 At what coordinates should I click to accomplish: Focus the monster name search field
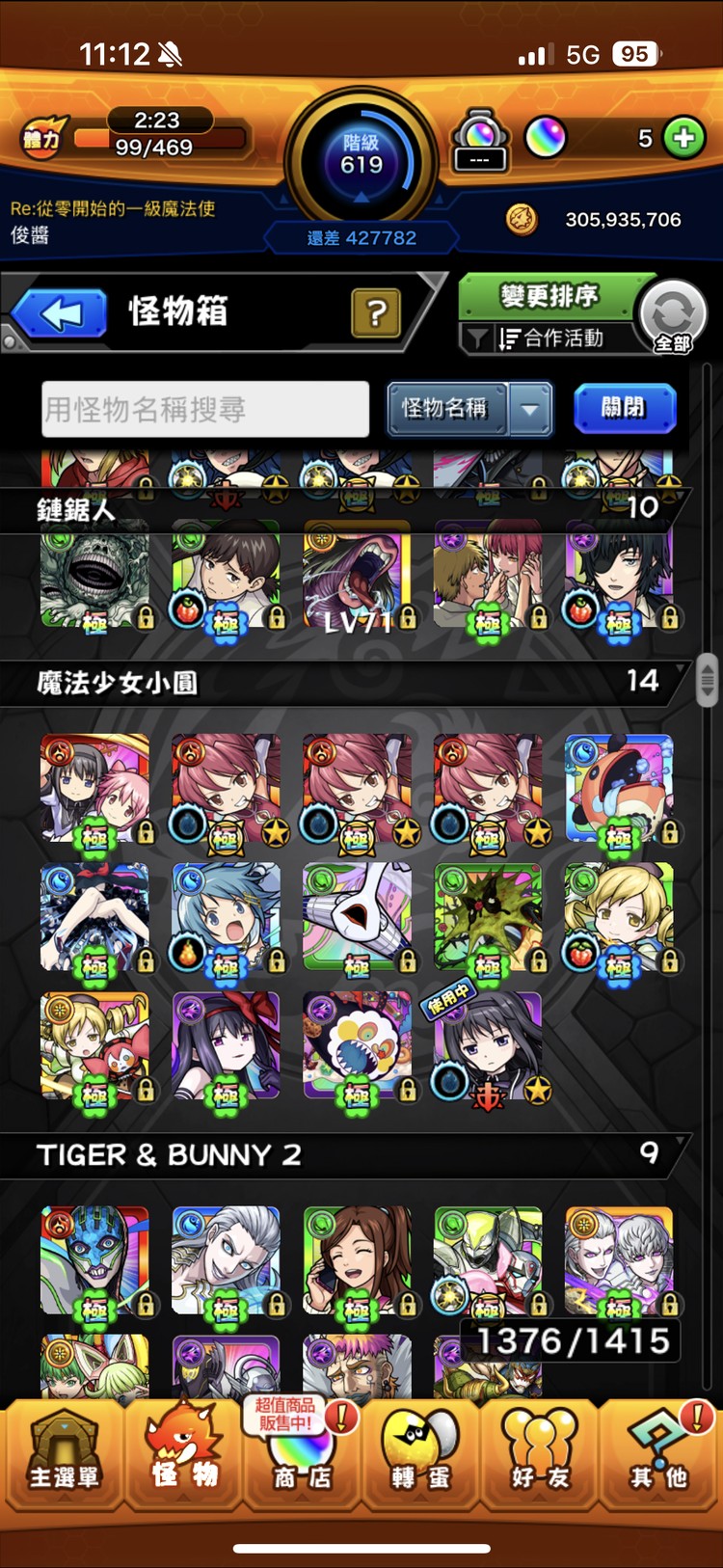(205, 410)
